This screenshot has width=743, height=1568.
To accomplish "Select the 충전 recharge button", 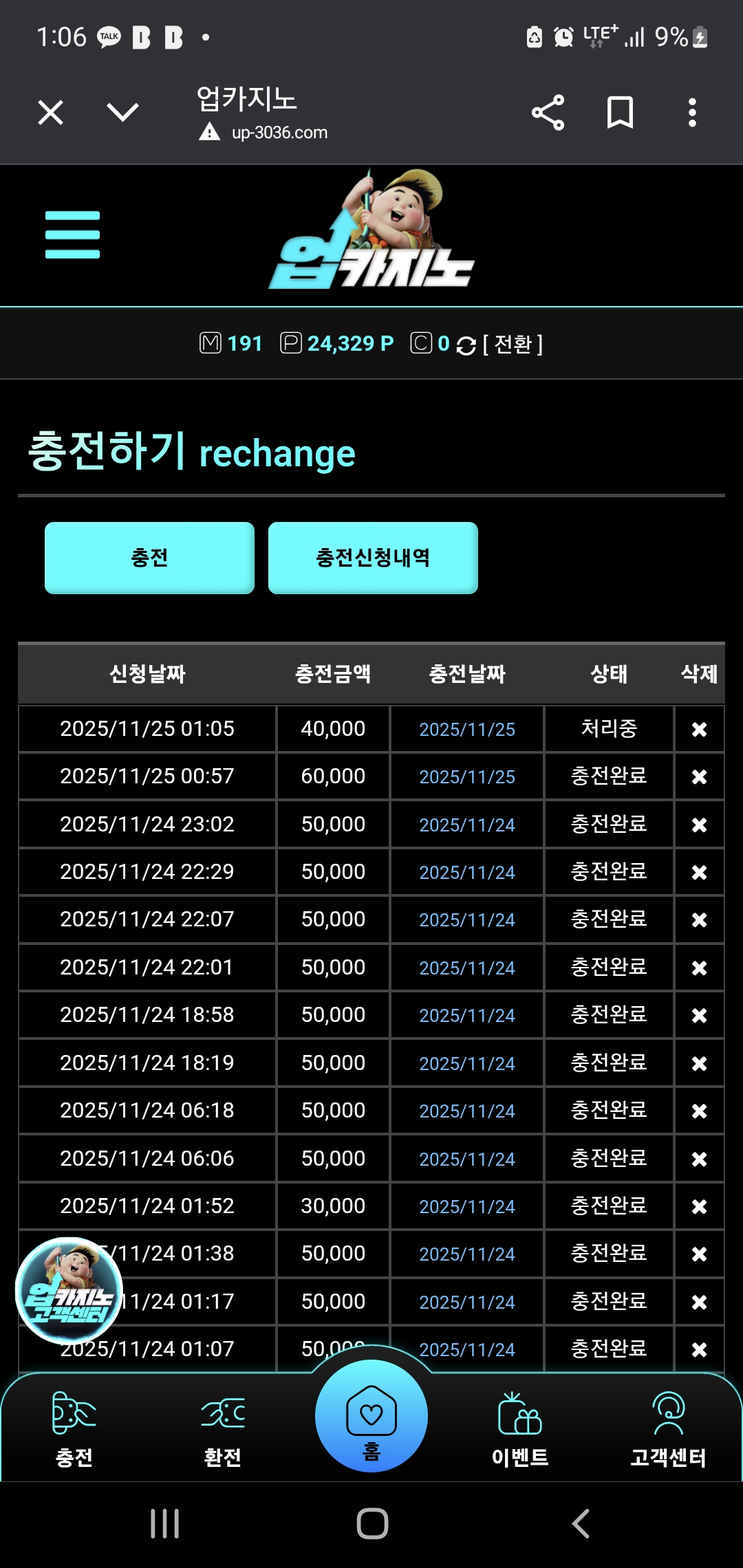I will [x=149, y=558].
